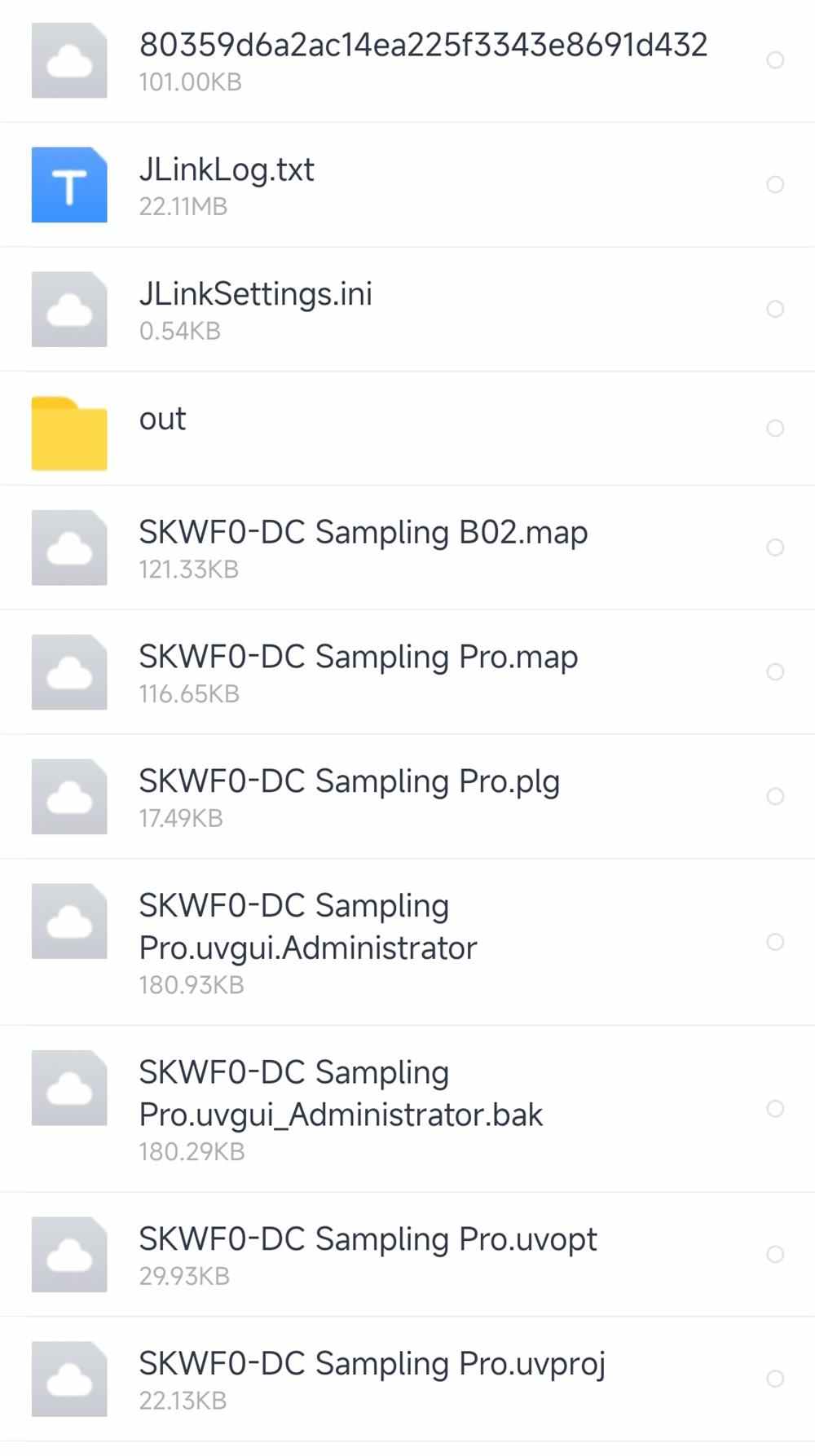815x1456 pixels.
Task: Open JLinkSettings.ini file
Action: tap(407, 310)
